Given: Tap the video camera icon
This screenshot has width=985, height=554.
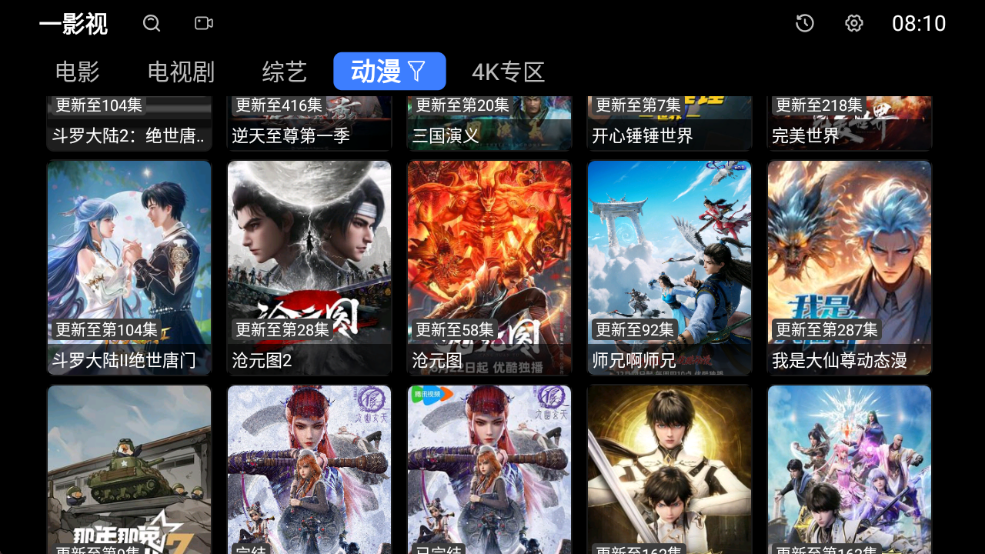Looking at the screenshot, I should (x=204, y=23).
